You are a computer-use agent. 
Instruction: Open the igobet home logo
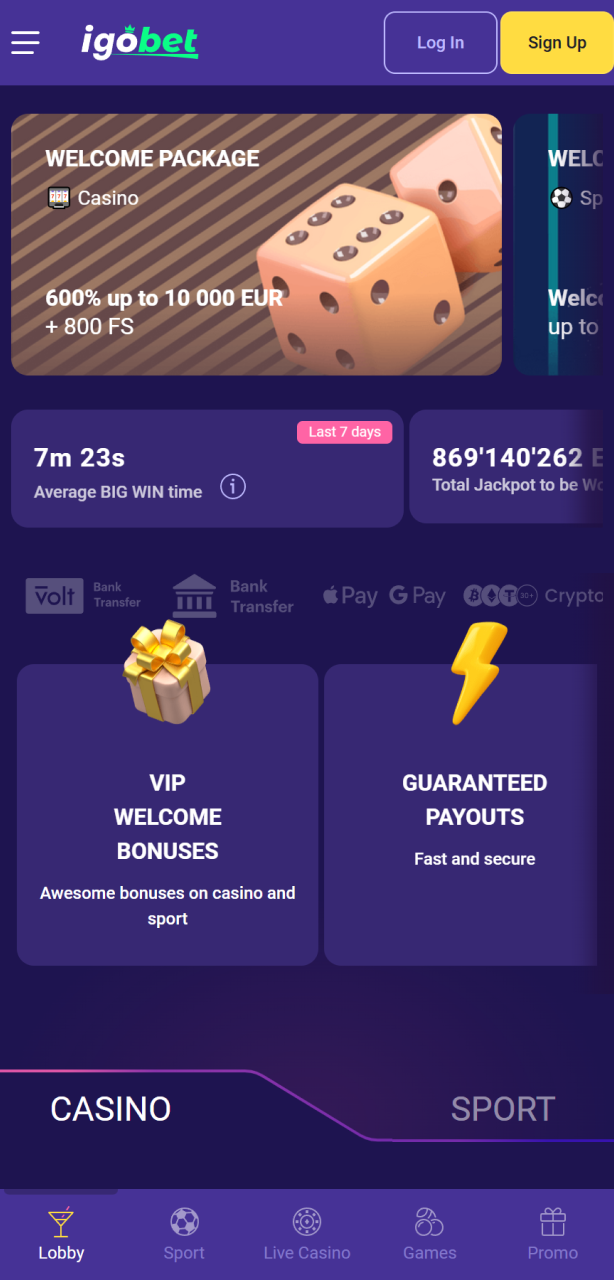tap(139, 42)
